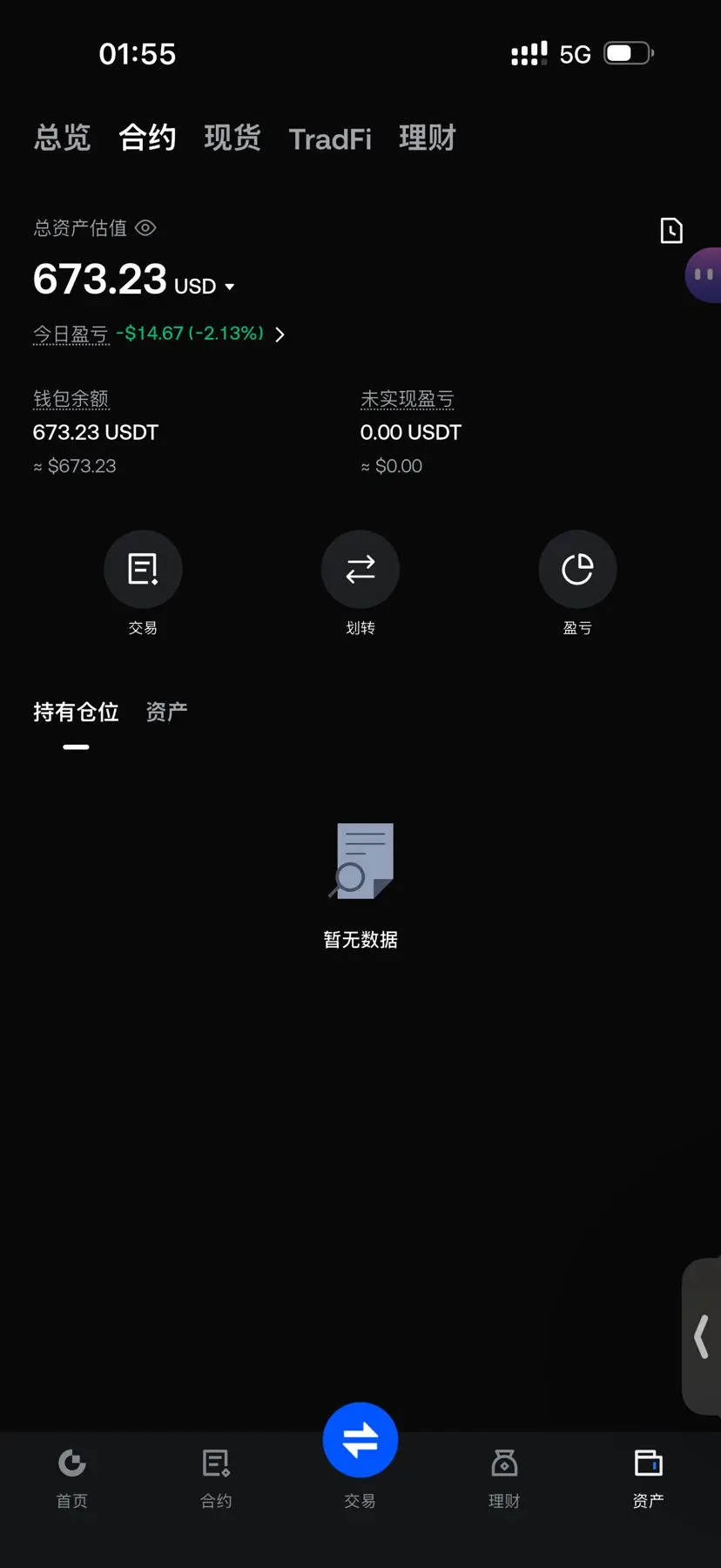Expand the 今日盈亏 detail chevron
Viewport: 721px width, 1568px height.
[x=280, y=334]
